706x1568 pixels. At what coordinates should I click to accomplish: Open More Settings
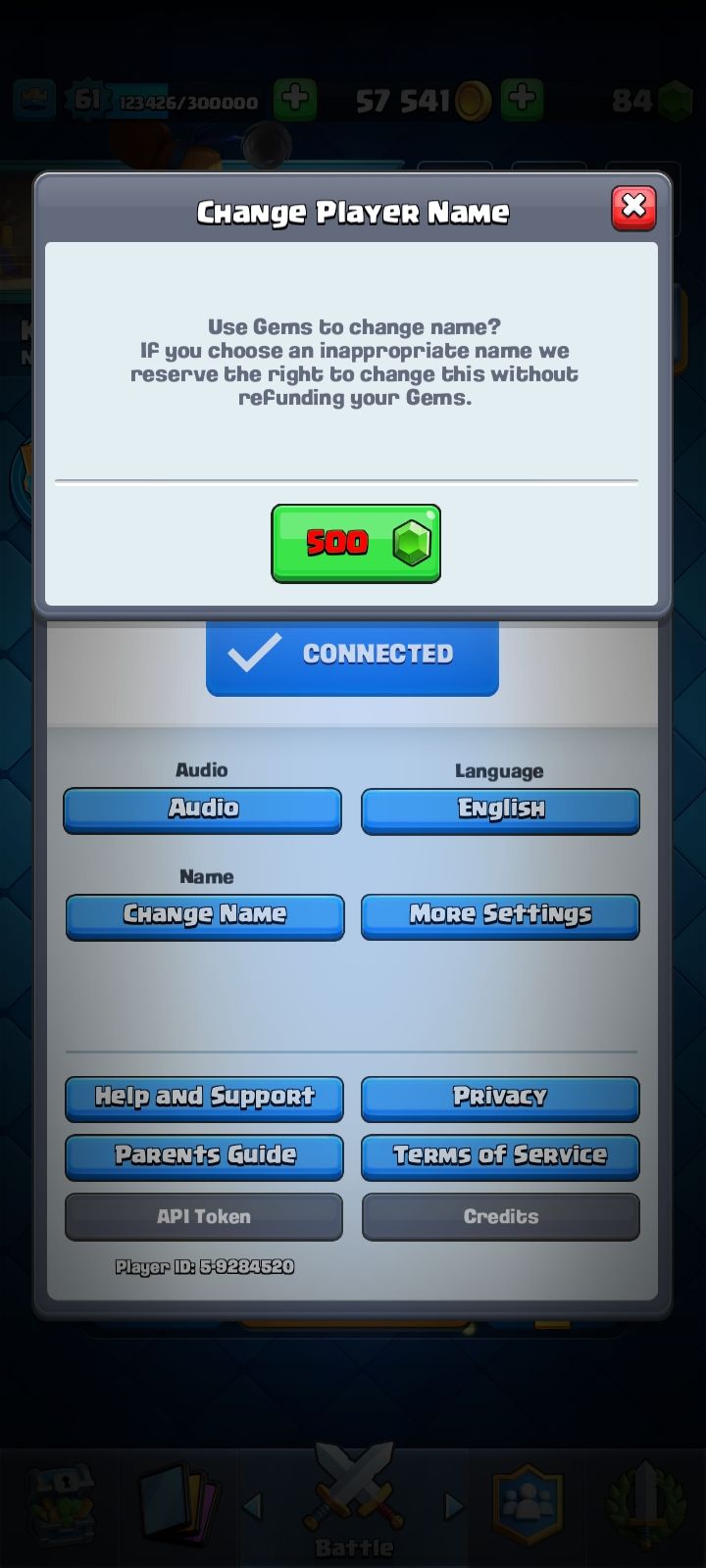pyautogui.click(x=500, y=915)
